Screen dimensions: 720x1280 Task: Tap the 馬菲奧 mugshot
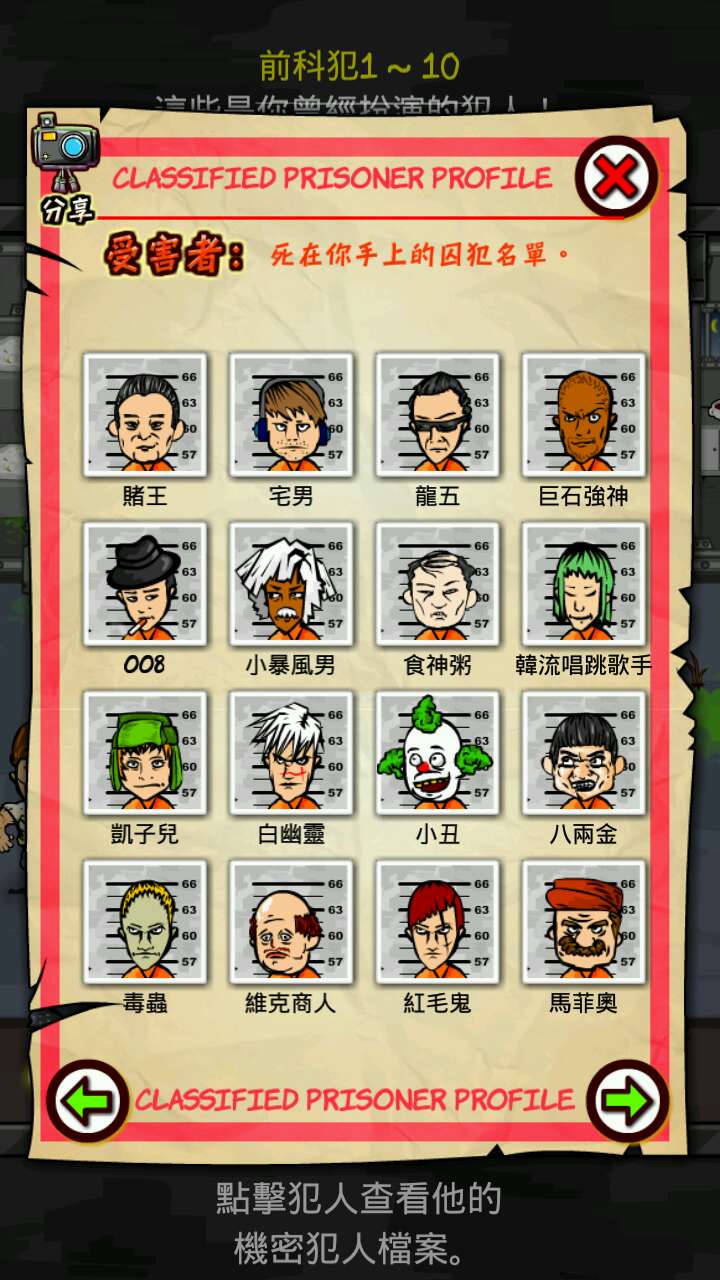pyautogui.click(x=583, y=922)
